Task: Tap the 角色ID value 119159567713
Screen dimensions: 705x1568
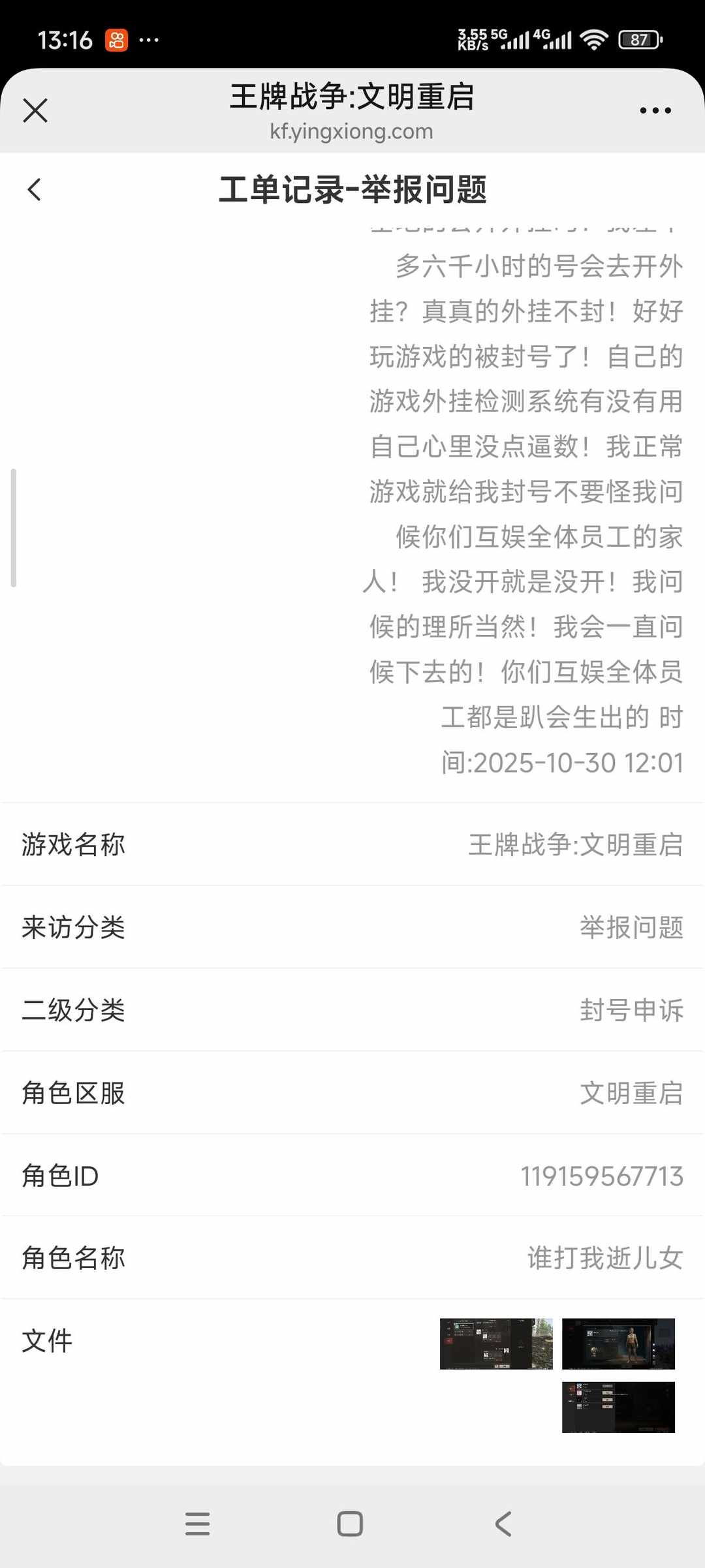Action: 603,1176
